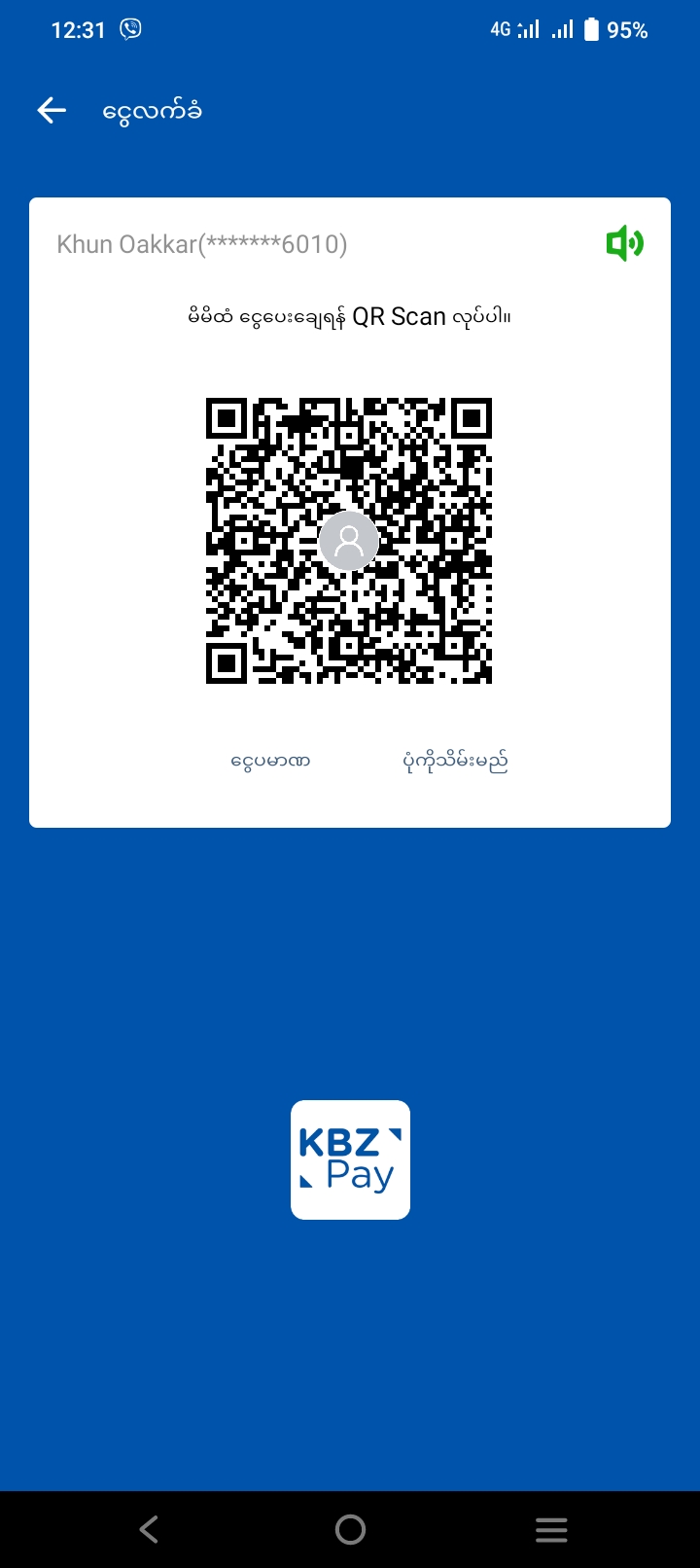Viewport: 700px width, 1568px height.
Task: Toggle the green speaker sound icon
Action: pyautogui.click(x=624, y=243)
